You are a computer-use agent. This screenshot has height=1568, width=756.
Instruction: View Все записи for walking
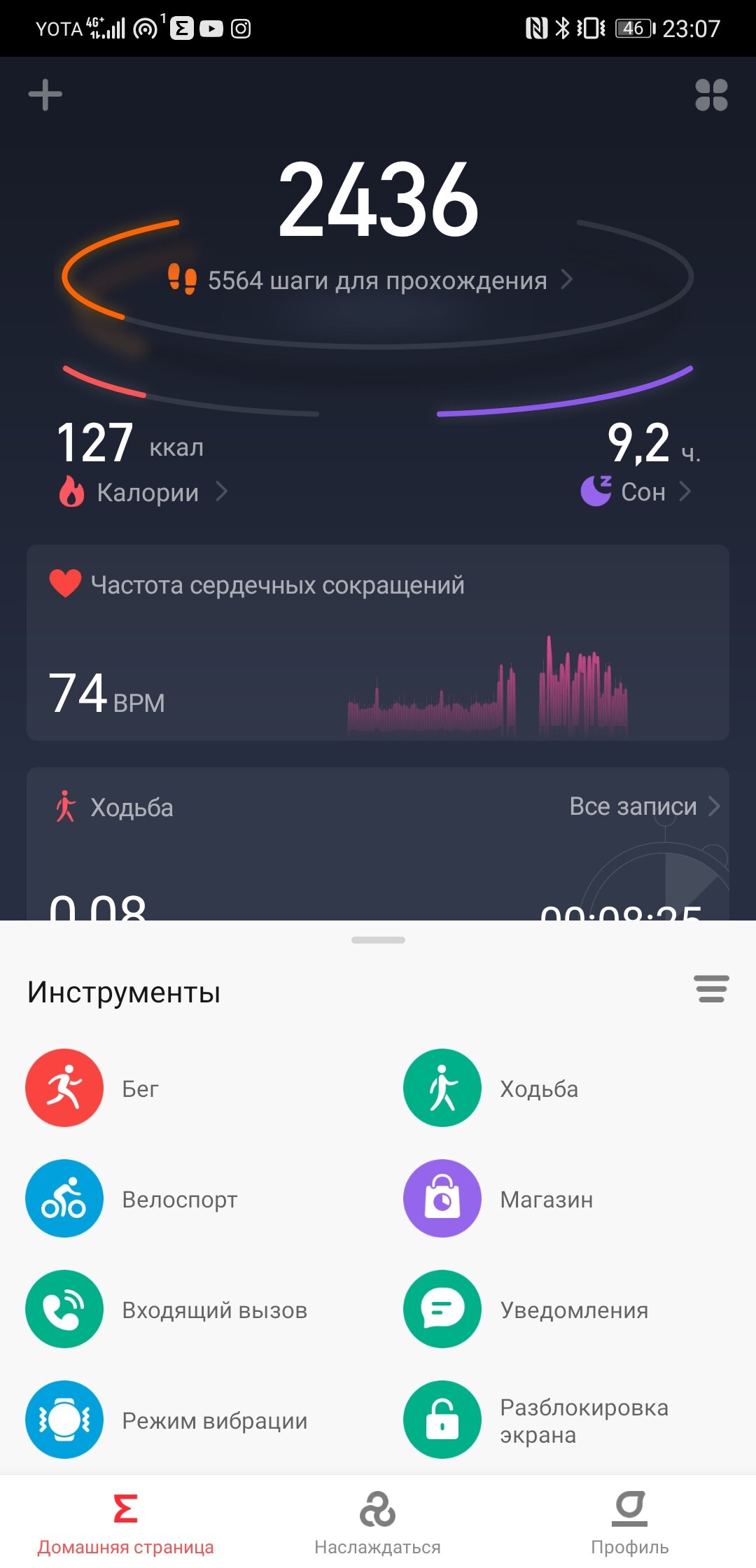[x=645, y=806]
